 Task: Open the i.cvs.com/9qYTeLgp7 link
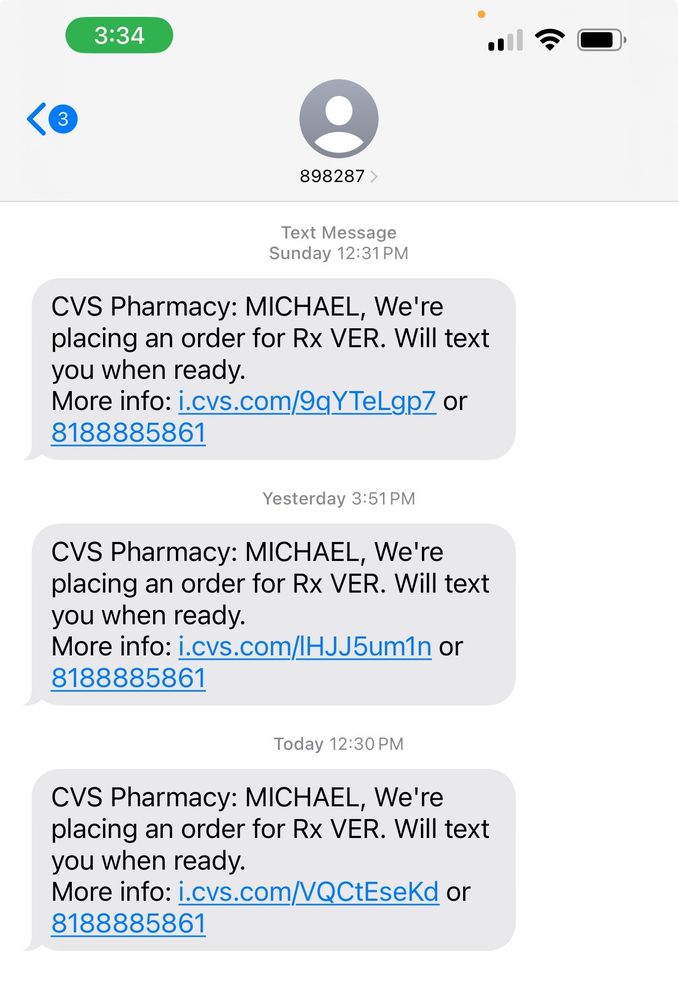pyautogui.click(x=307, y=401)
